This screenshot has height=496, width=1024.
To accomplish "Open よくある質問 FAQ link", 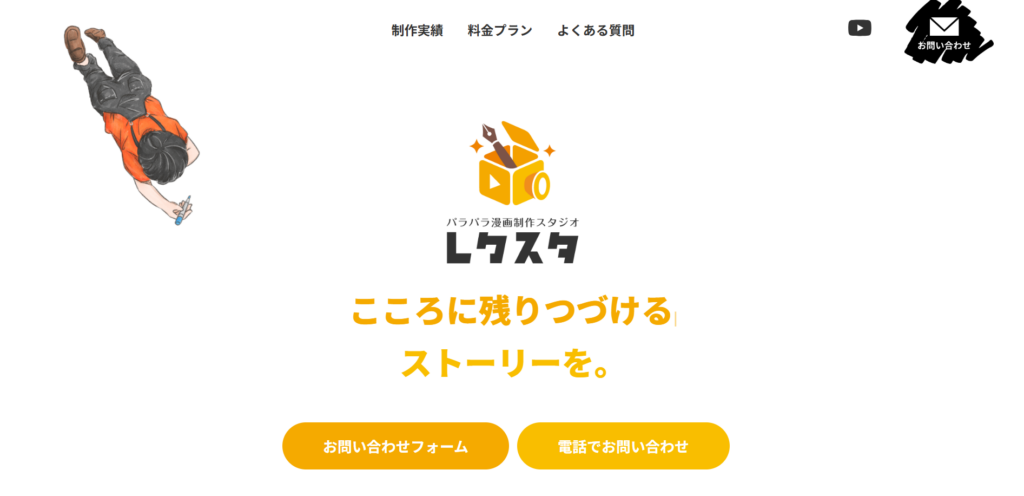I will [x=596, y=30].
